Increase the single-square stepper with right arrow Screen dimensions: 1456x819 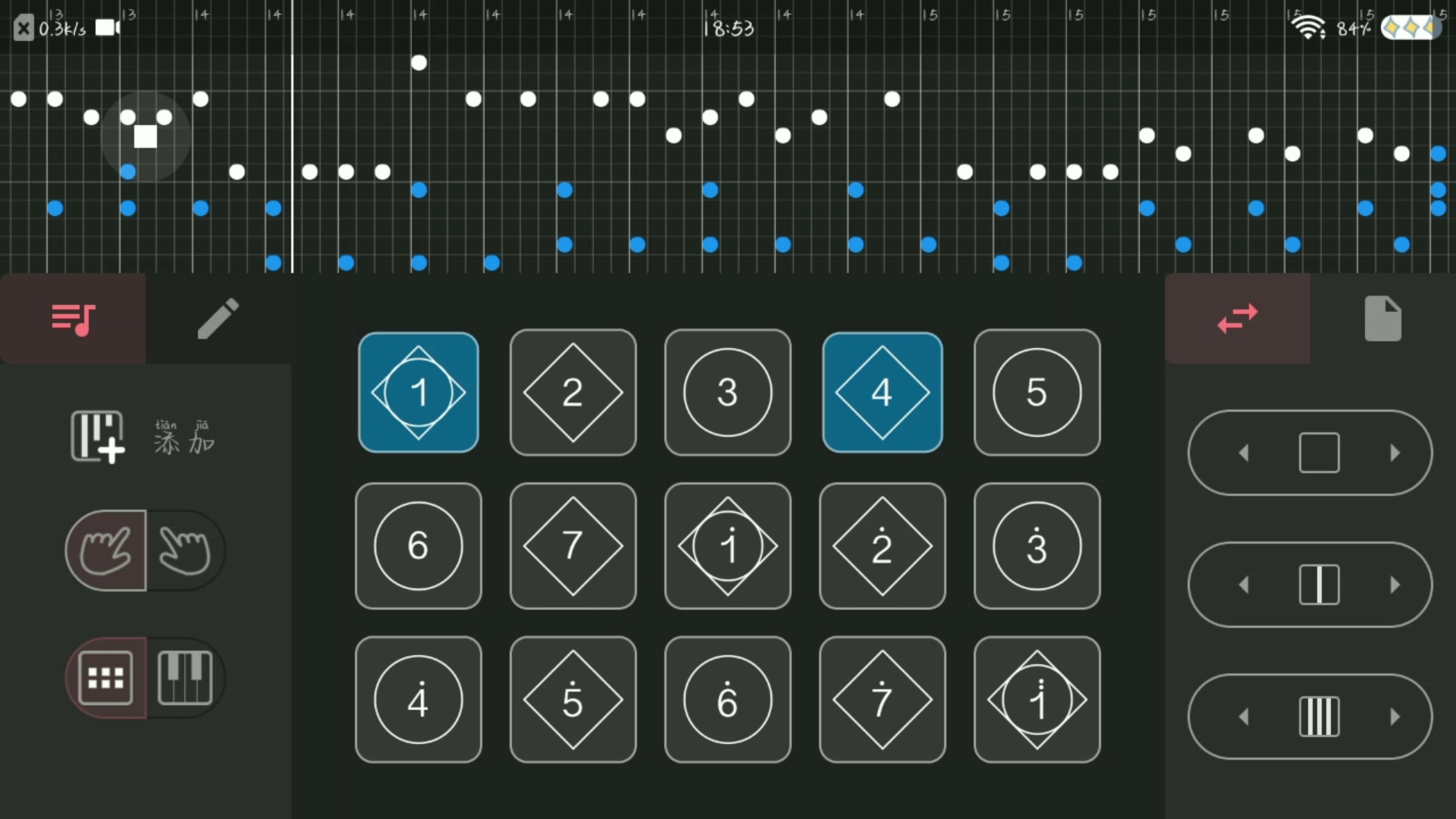point(1394,453)
